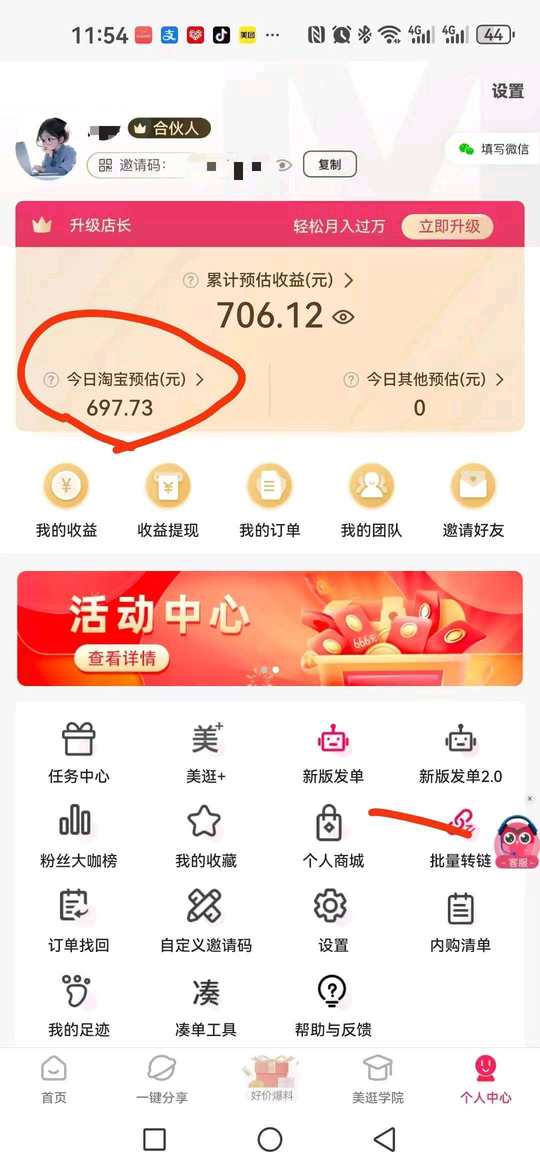This screenshot has height=1170, width=540.
Task: Open 帮助与反馈
Action: click(333, 1007)
